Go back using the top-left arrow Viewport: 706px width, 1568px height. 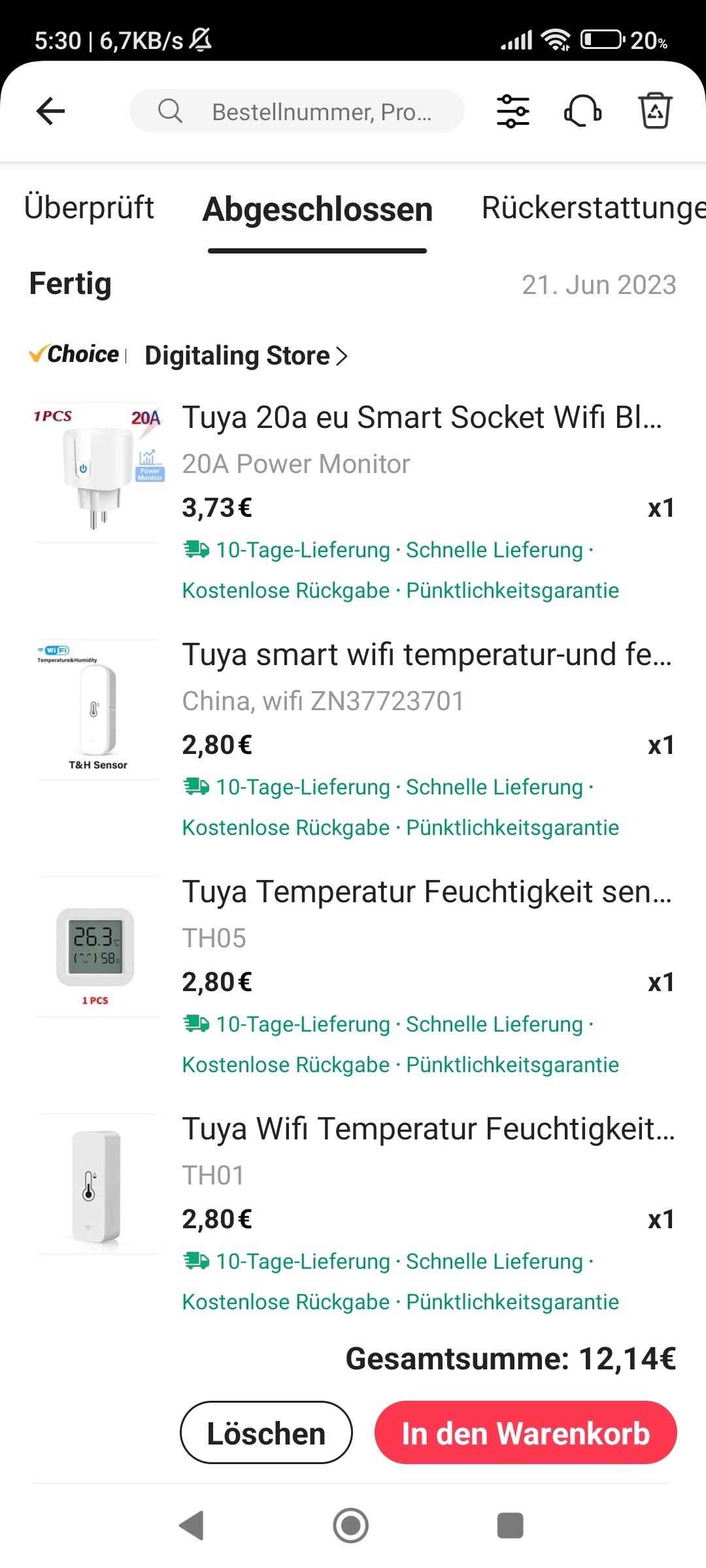tap(50, 111)
